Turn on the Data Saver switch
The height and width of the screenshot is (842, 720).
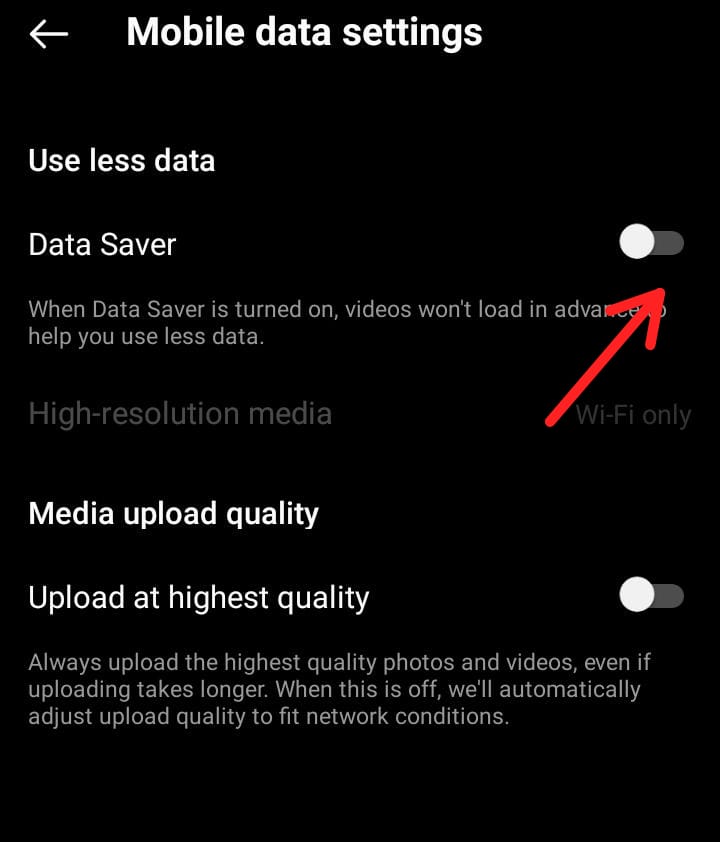(x=651, y=242)
